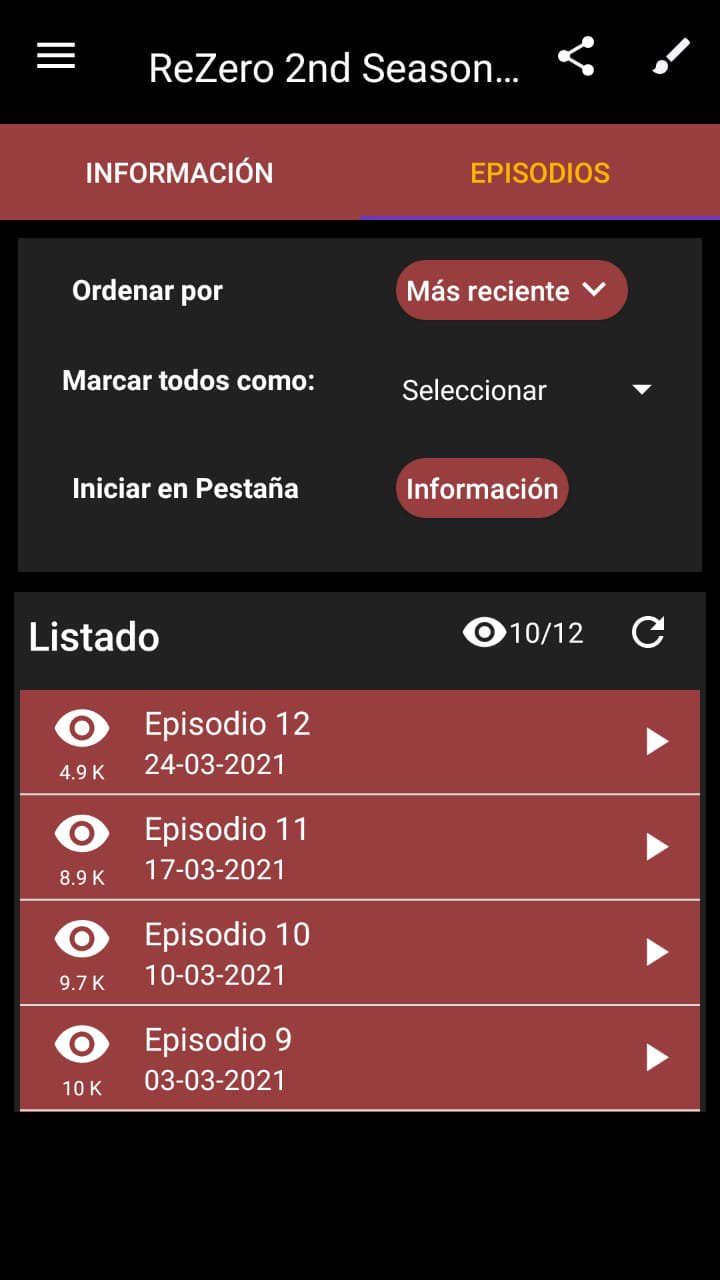Toggle watched eye for Episodio 12
Viewport: 720px width, 1280px height.
[x=82, y=729]
